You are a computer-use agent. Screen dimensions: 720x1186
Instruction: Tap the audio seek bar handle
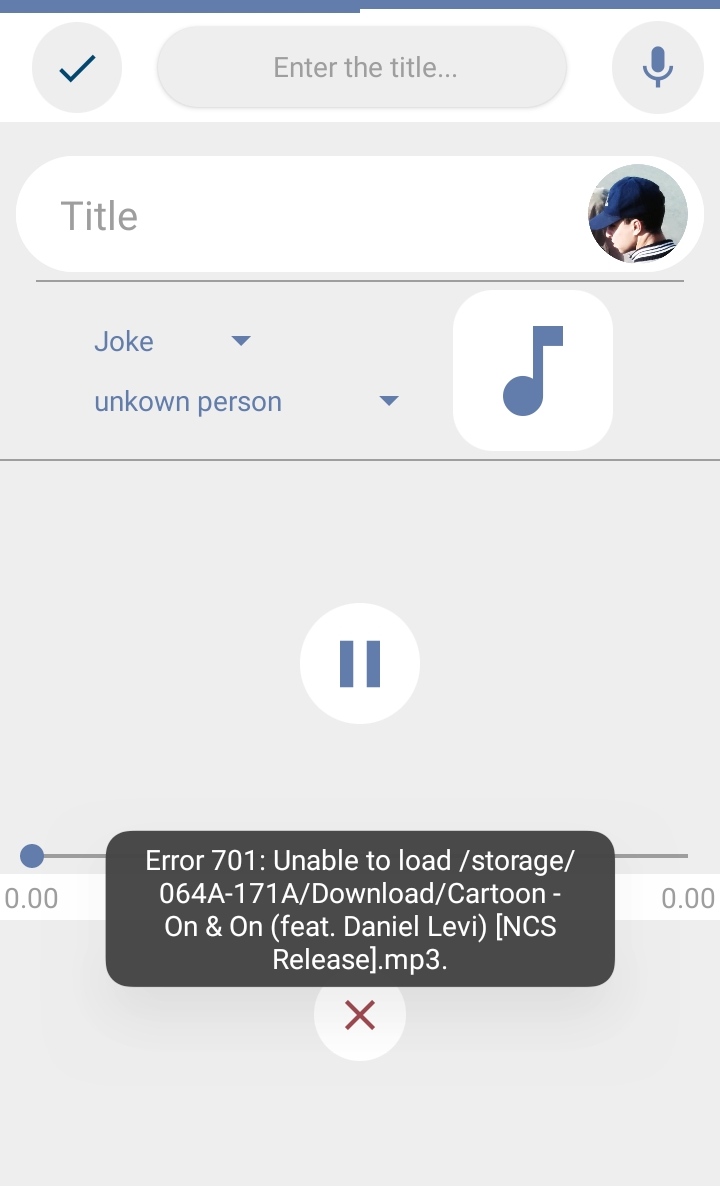tap(32, 856)
